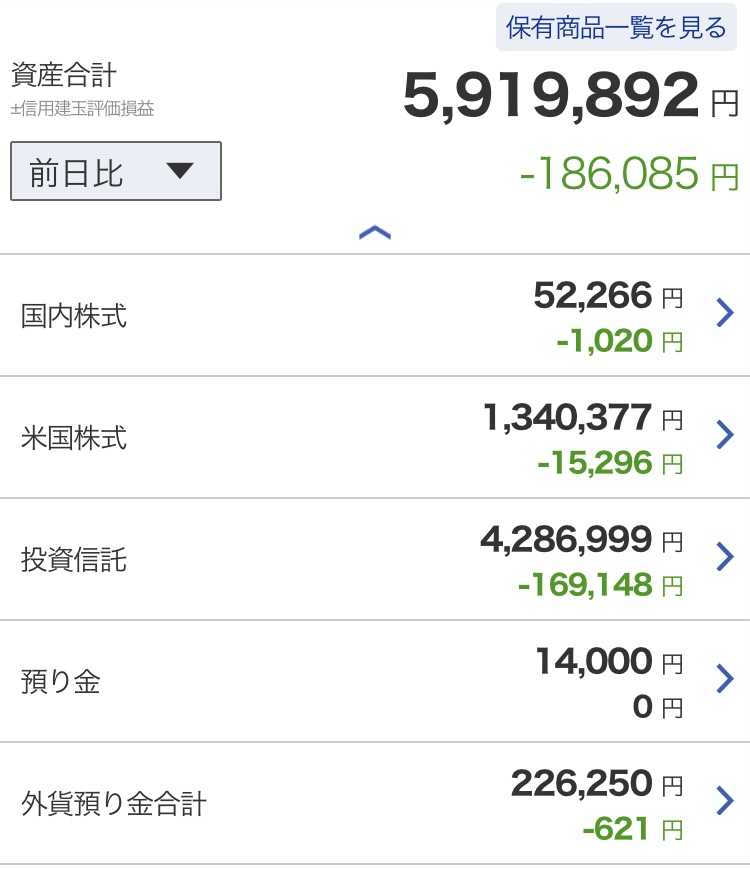750x869 pixels.
Task: Open the 預り金 row
Action: 375,681
